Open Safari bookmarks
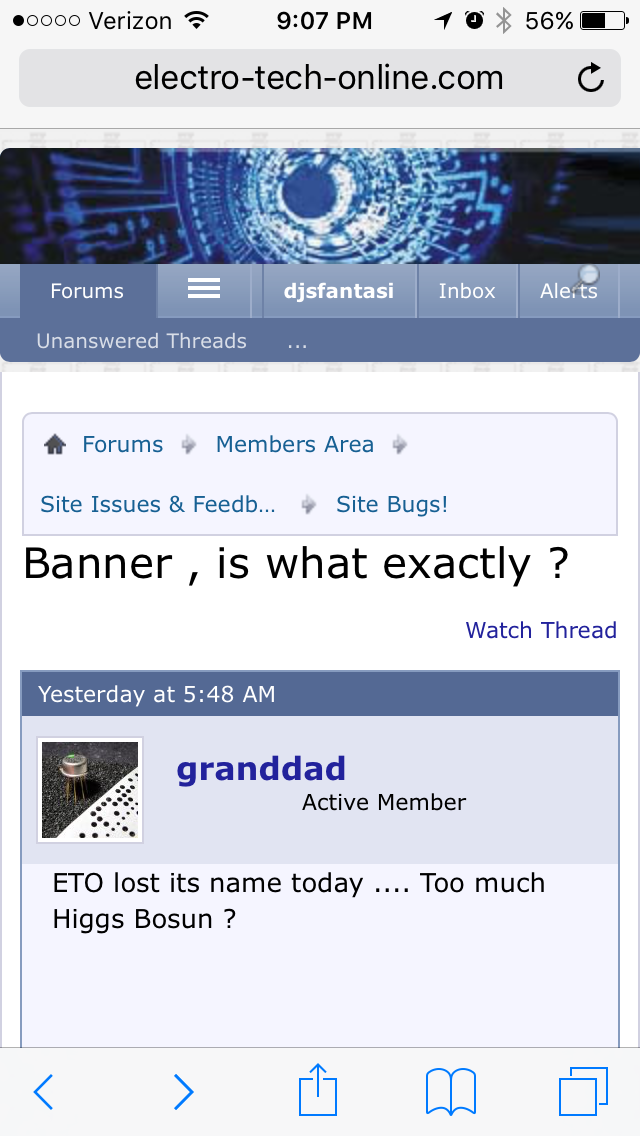Image resolution: width=640 pixels, height=1136 pixels. [451, 1091]
